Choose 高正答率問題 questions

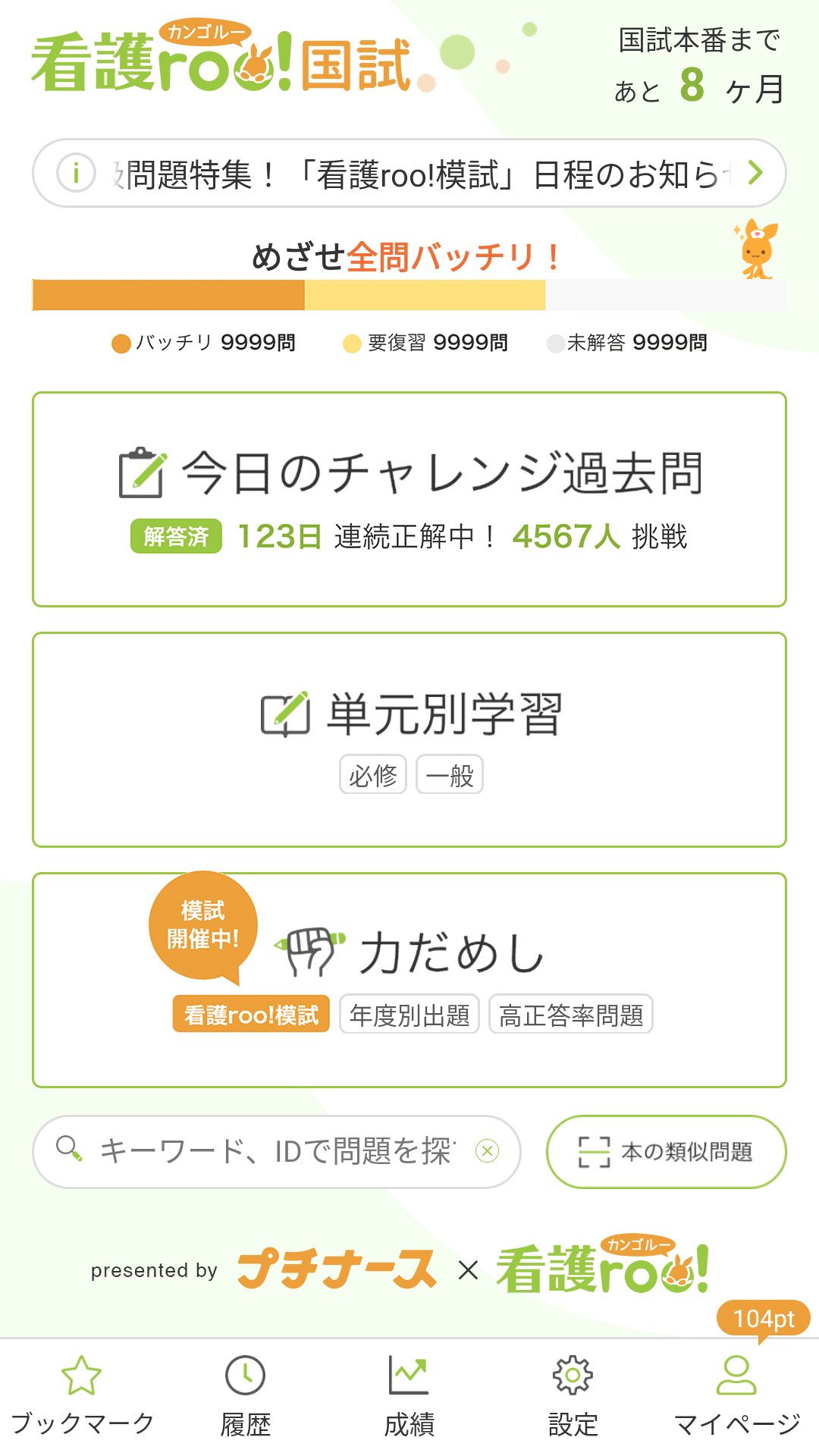pyautogui.click(x=571, y=1015)
